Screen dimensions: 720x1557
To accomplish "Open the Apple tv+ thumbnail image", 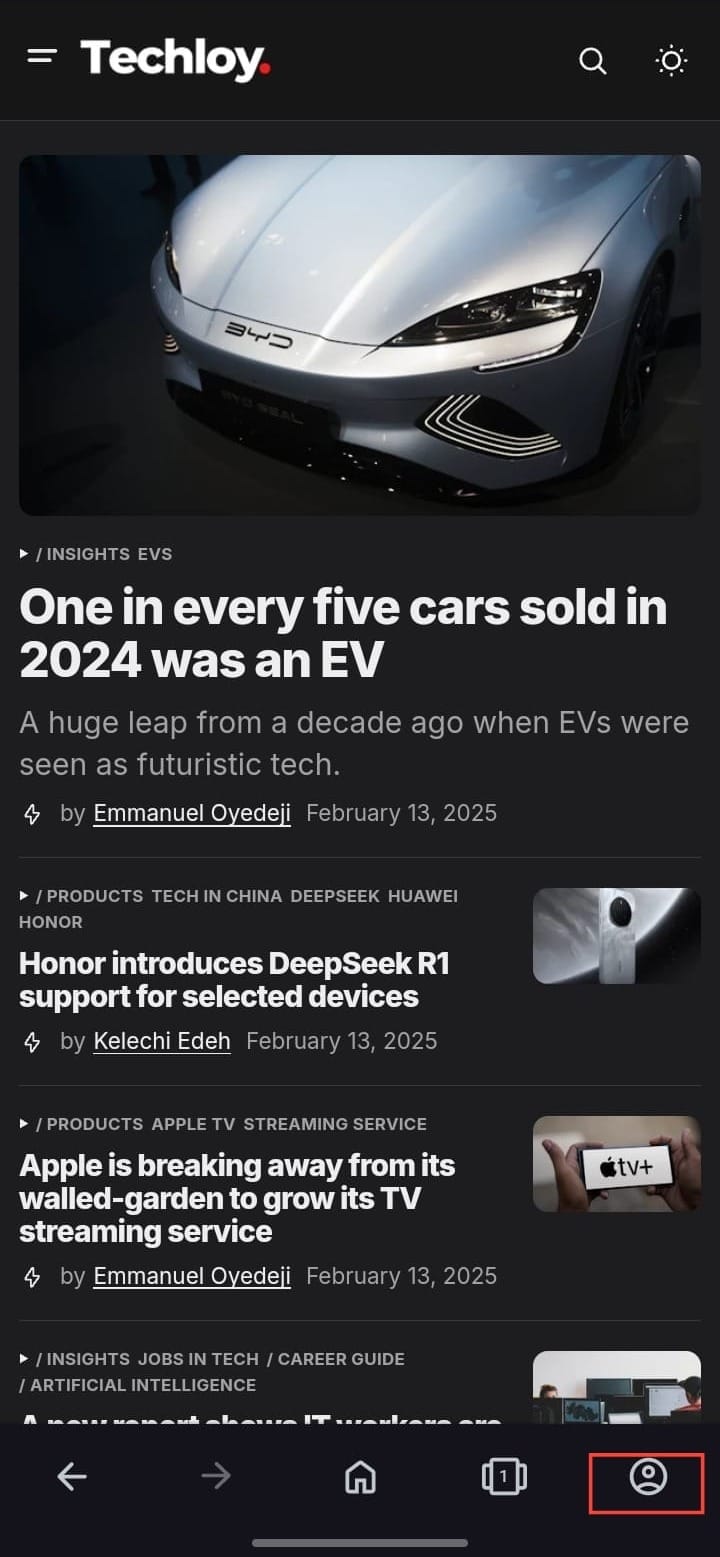I will (616, 1164).
